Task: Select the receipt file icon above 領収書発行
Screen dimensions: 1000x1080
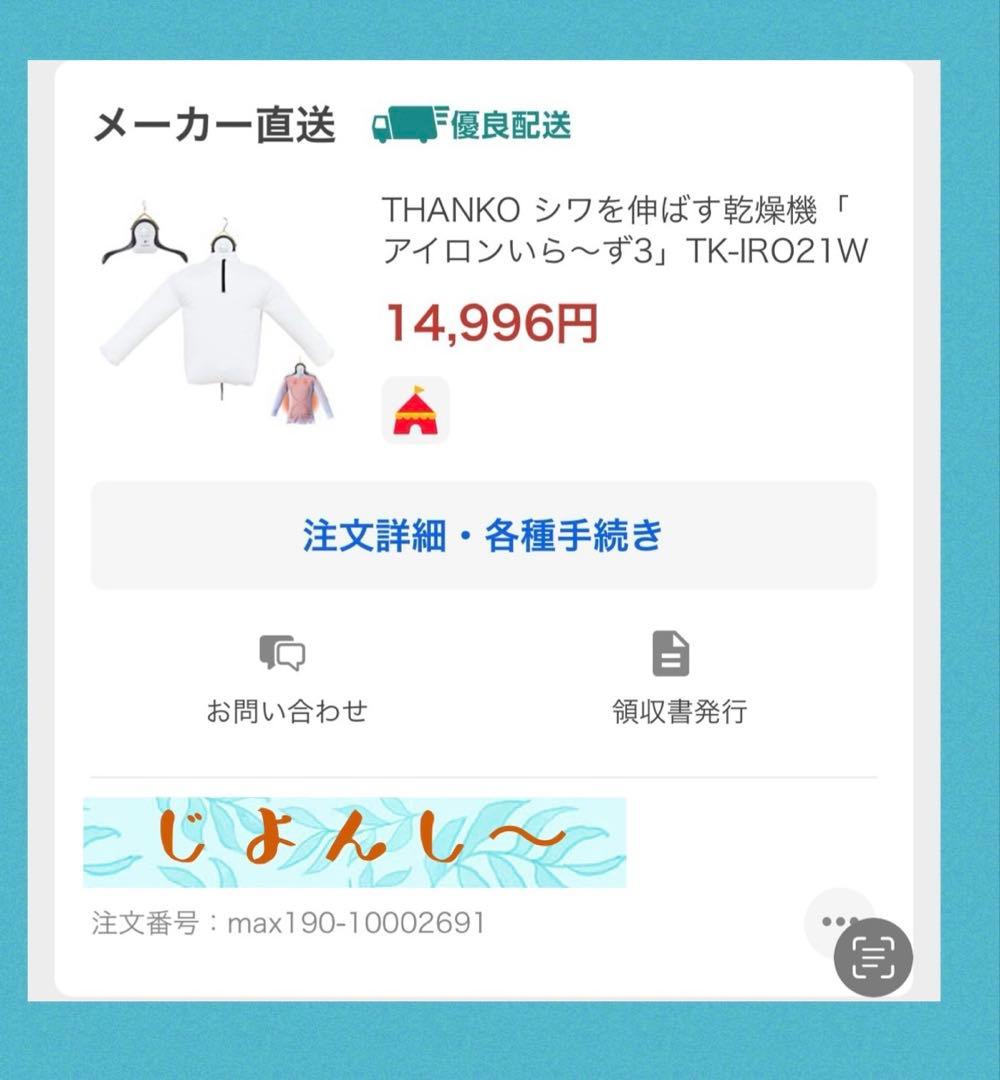Action: coord(672,652)
